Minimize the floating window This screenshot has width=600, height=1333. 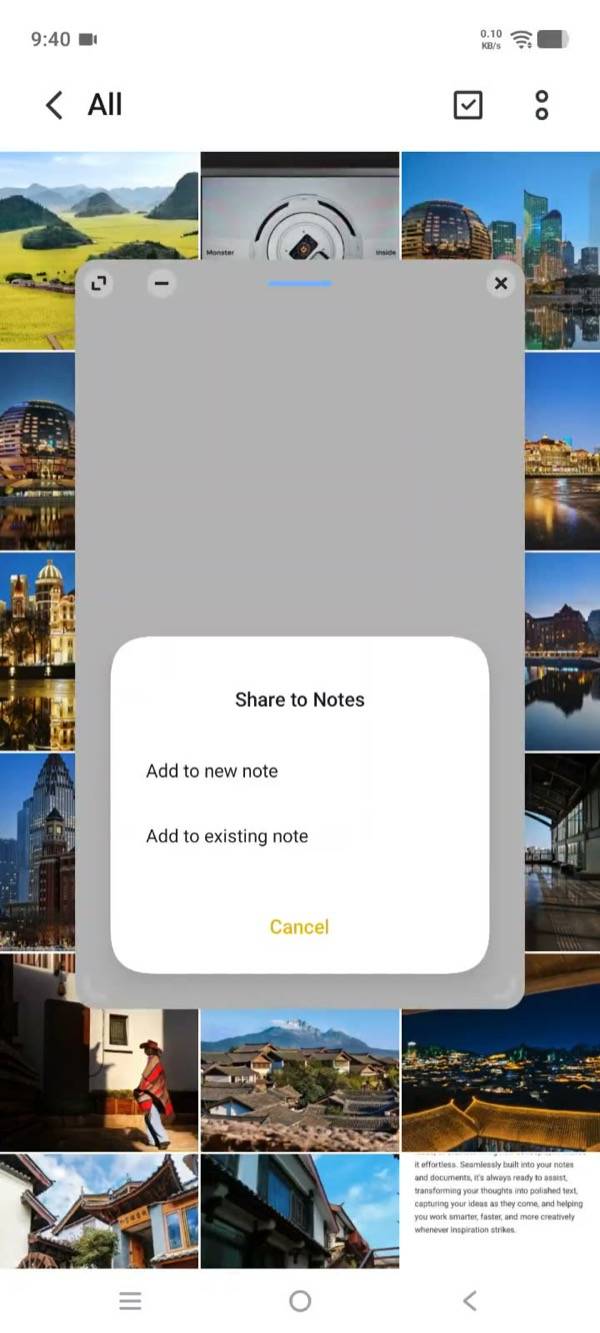(161, 284)
